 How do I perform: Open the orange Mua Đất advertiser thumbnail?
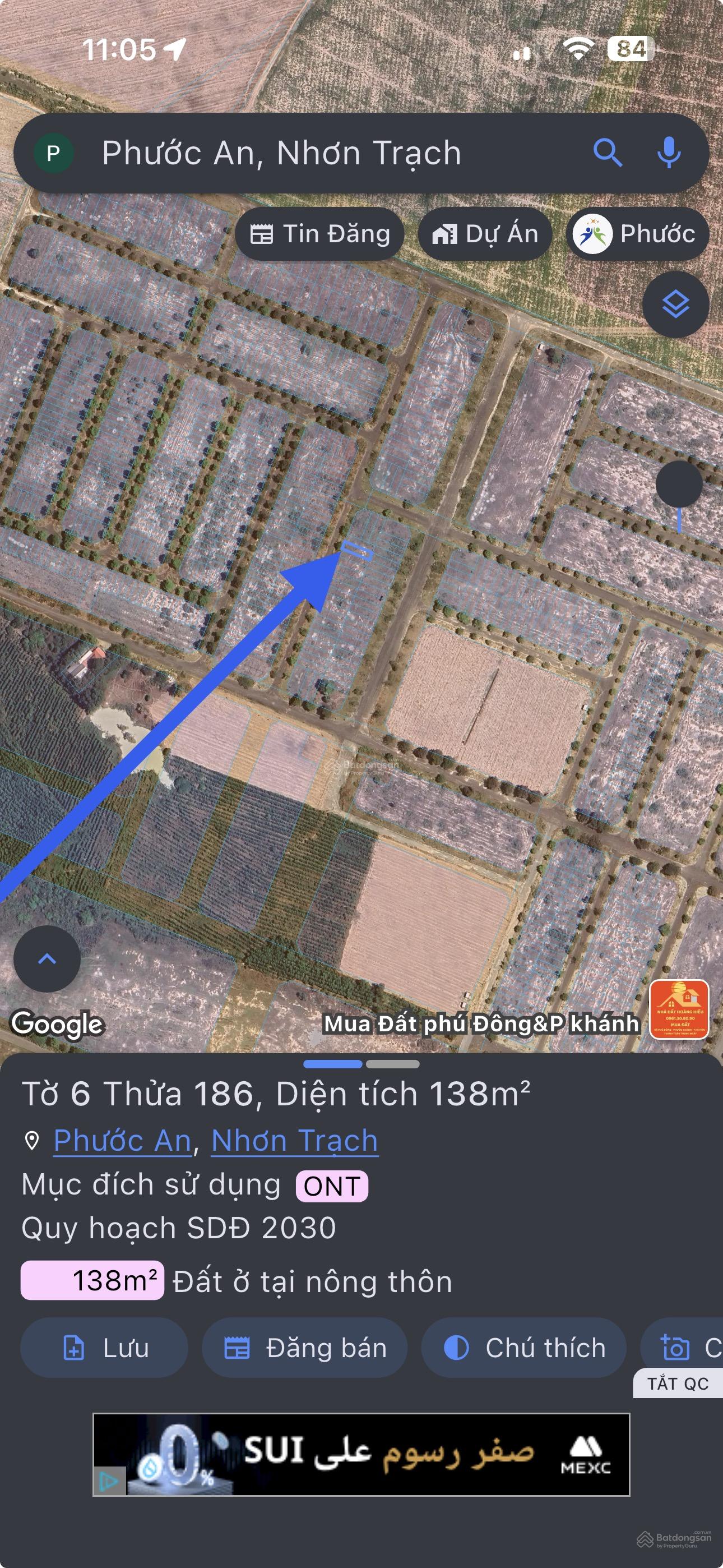tap(679, 1009)
